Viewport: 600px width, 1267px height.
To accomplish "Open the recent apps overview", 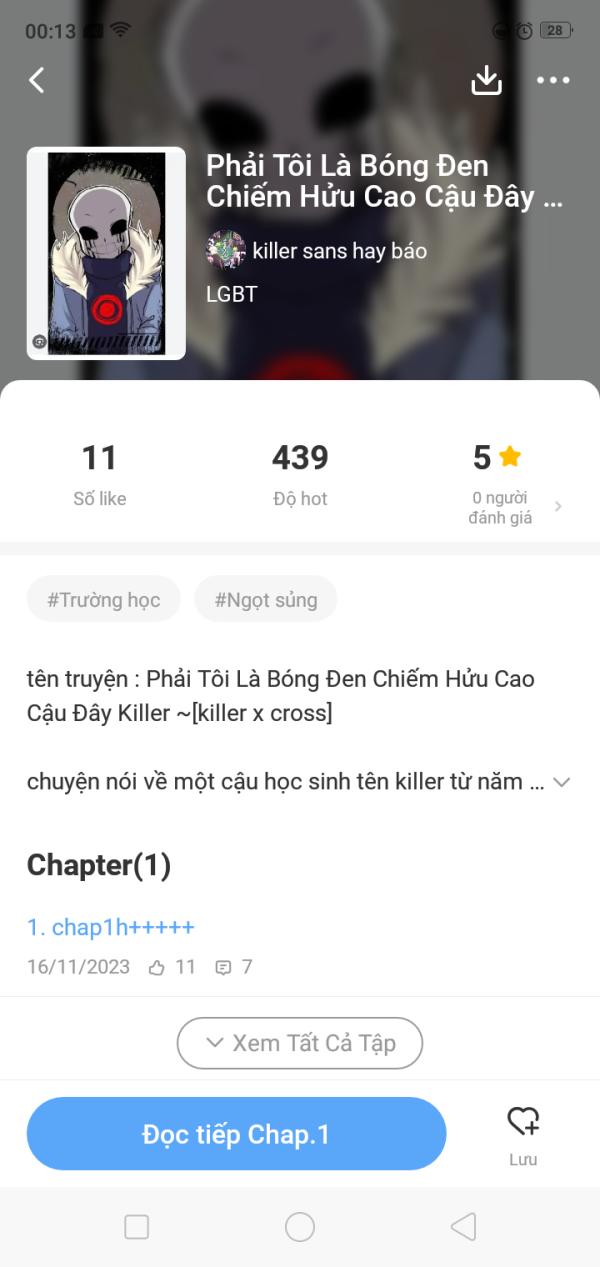I will click(x=136, y=1227).
